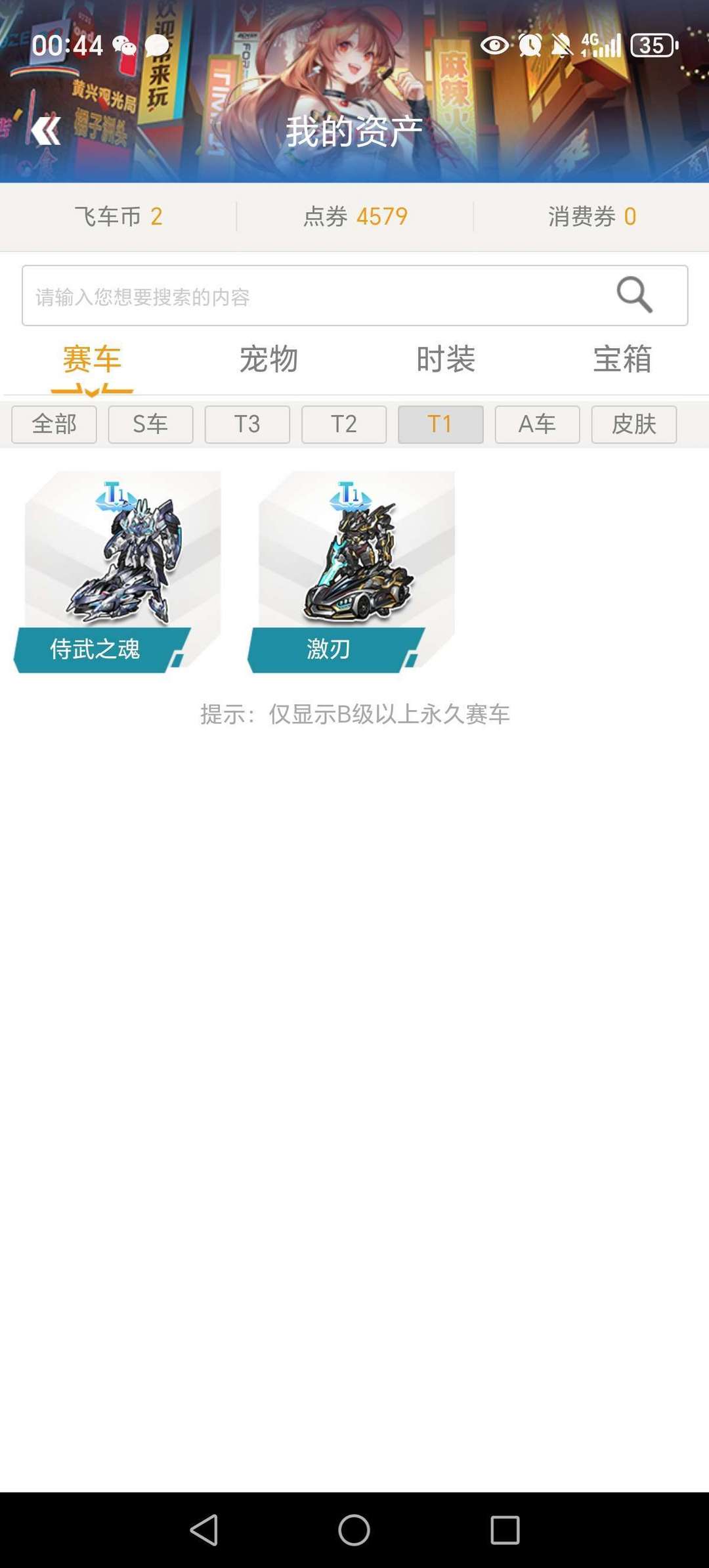Select the T1 filter chip

pyautogui.click(x=440, y=424)
